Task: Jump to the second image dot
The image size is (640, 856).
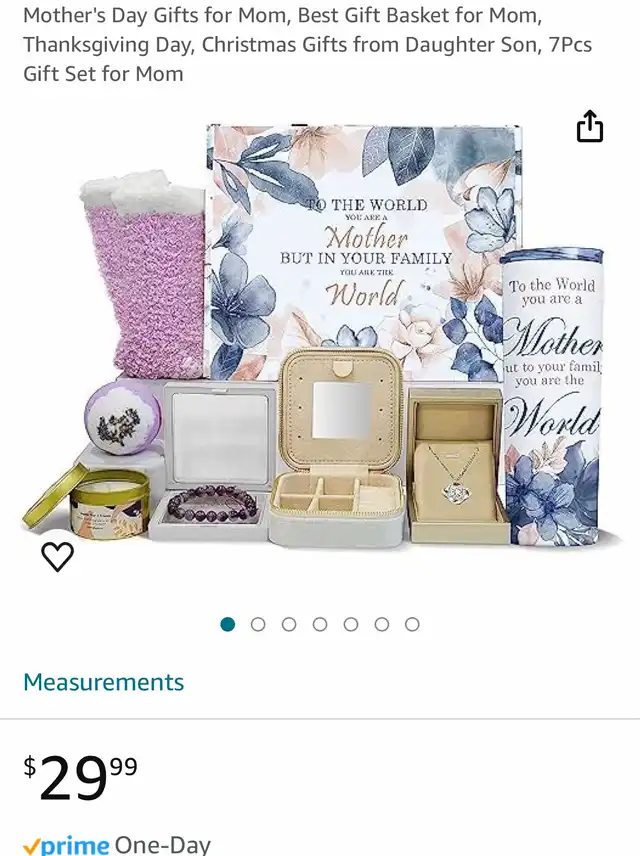Action: (x=258, y=624)
